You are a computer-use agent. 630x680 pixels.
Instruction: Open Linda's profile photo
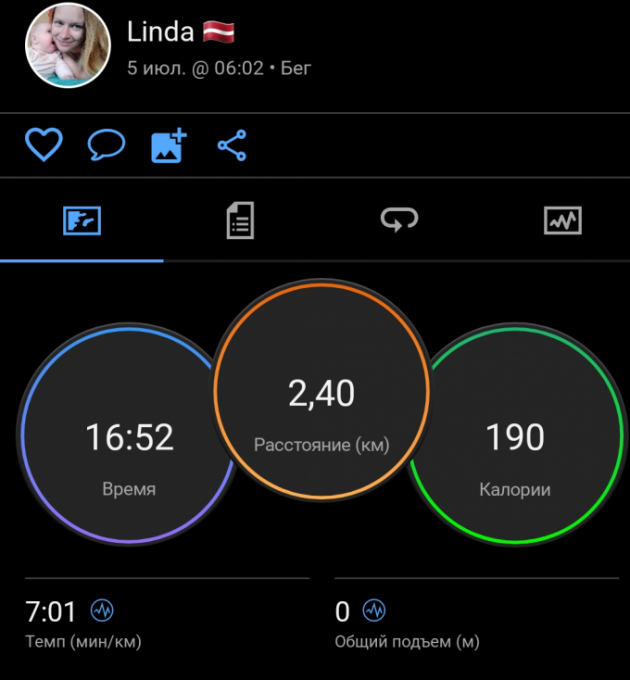click(x=67, y=46)
